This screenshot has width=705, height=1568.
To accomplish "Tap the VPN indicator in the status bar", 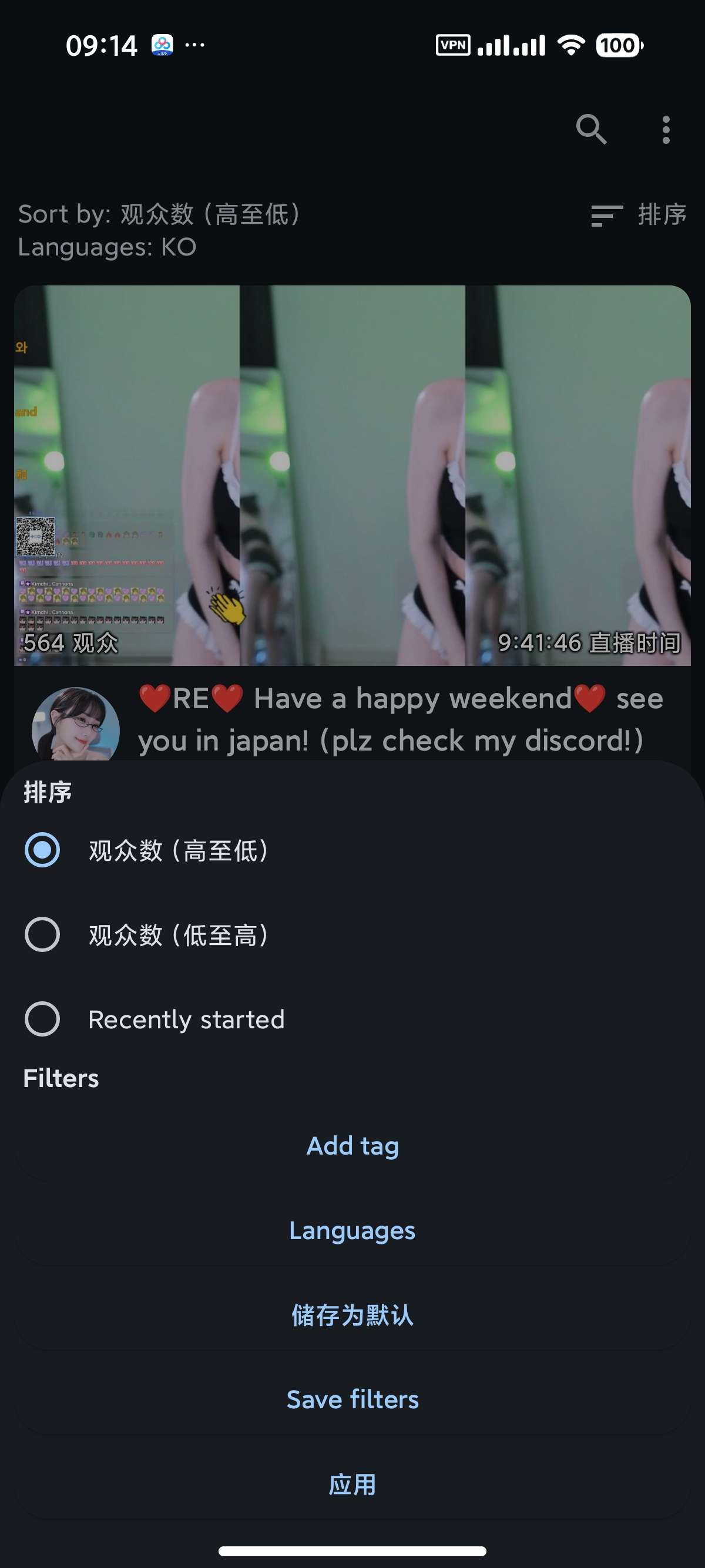I will [x=453, y=44].
